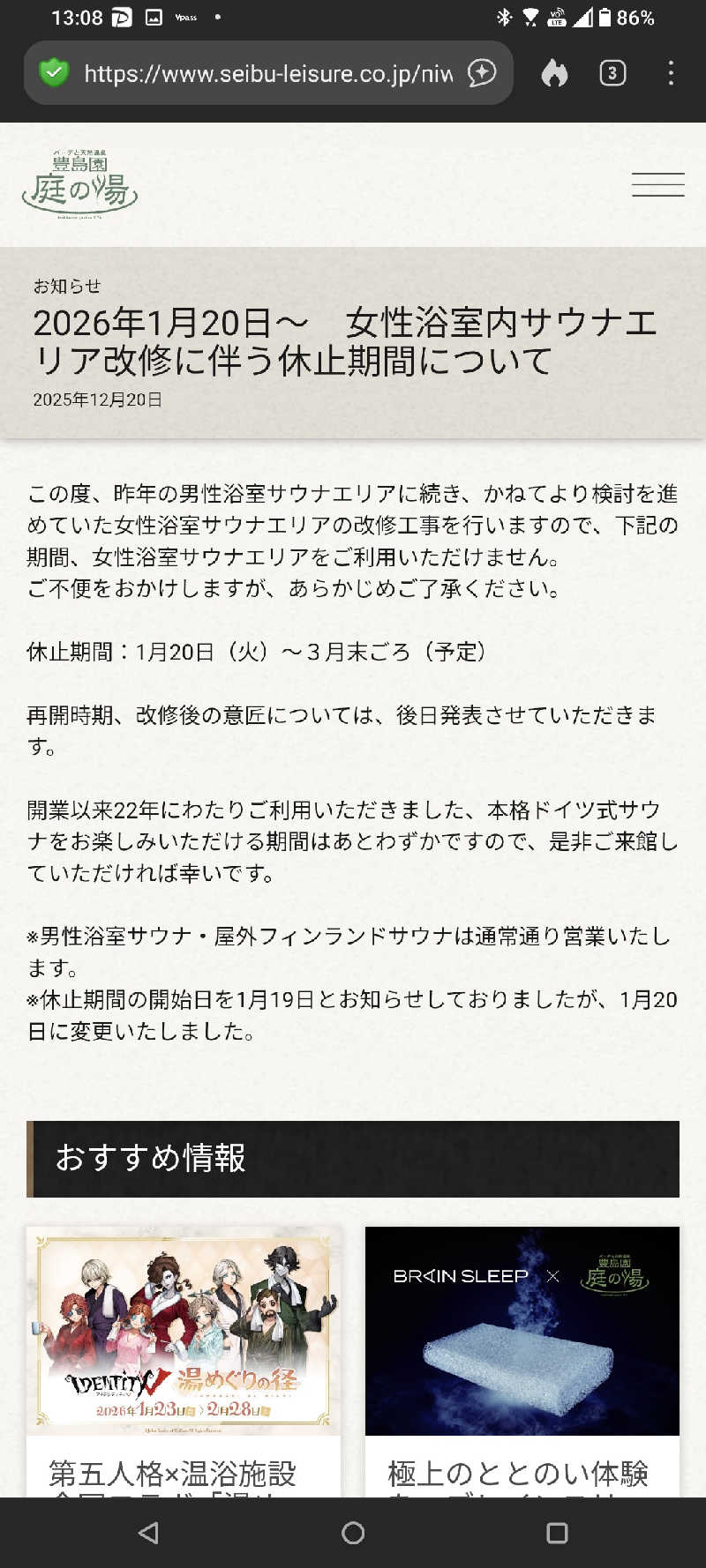706x1568 pixels.
Task: Open the site security shield icon
Action: pyautogui.click(x=55, y=72)
